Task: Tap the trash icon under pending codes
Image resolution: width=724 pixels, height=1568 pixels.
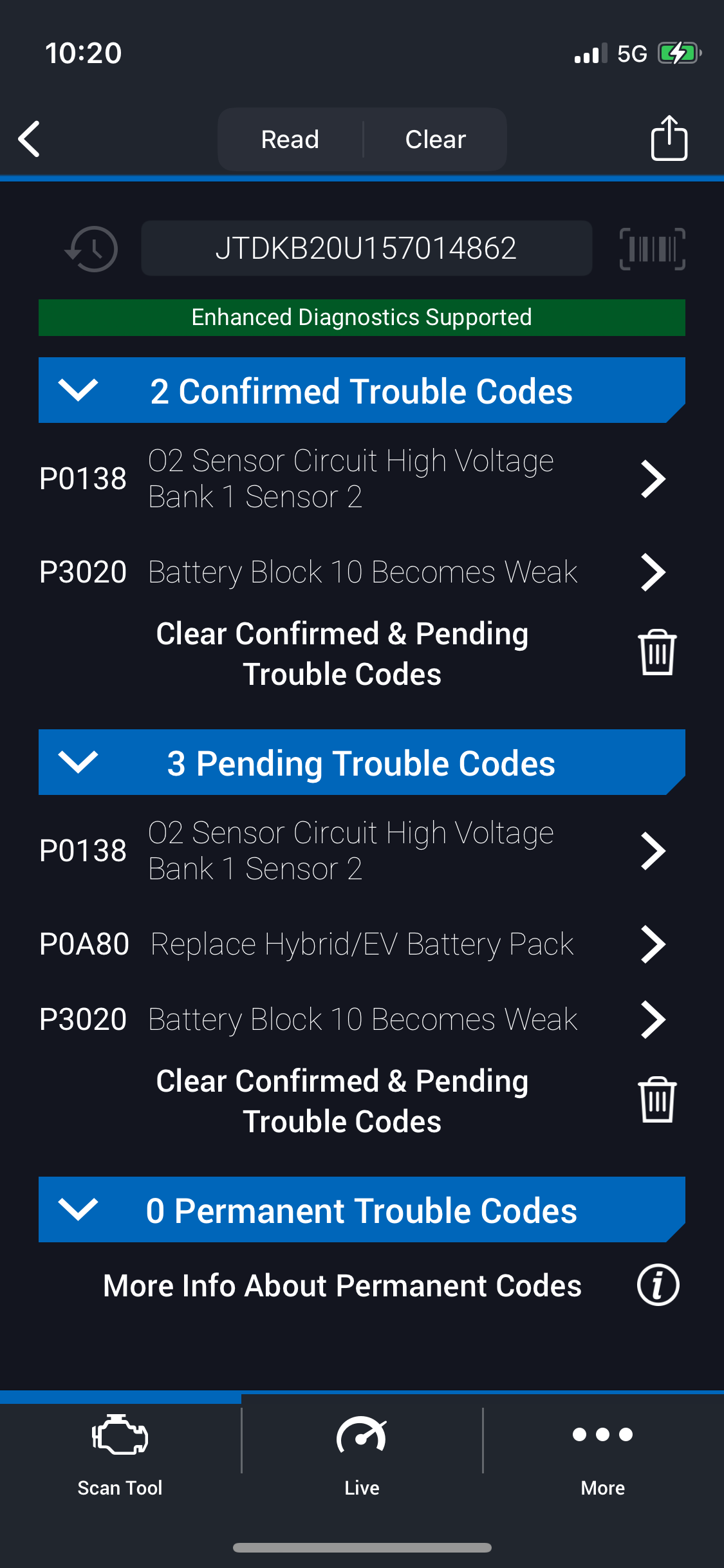Action: click(x=657, y=1100)
